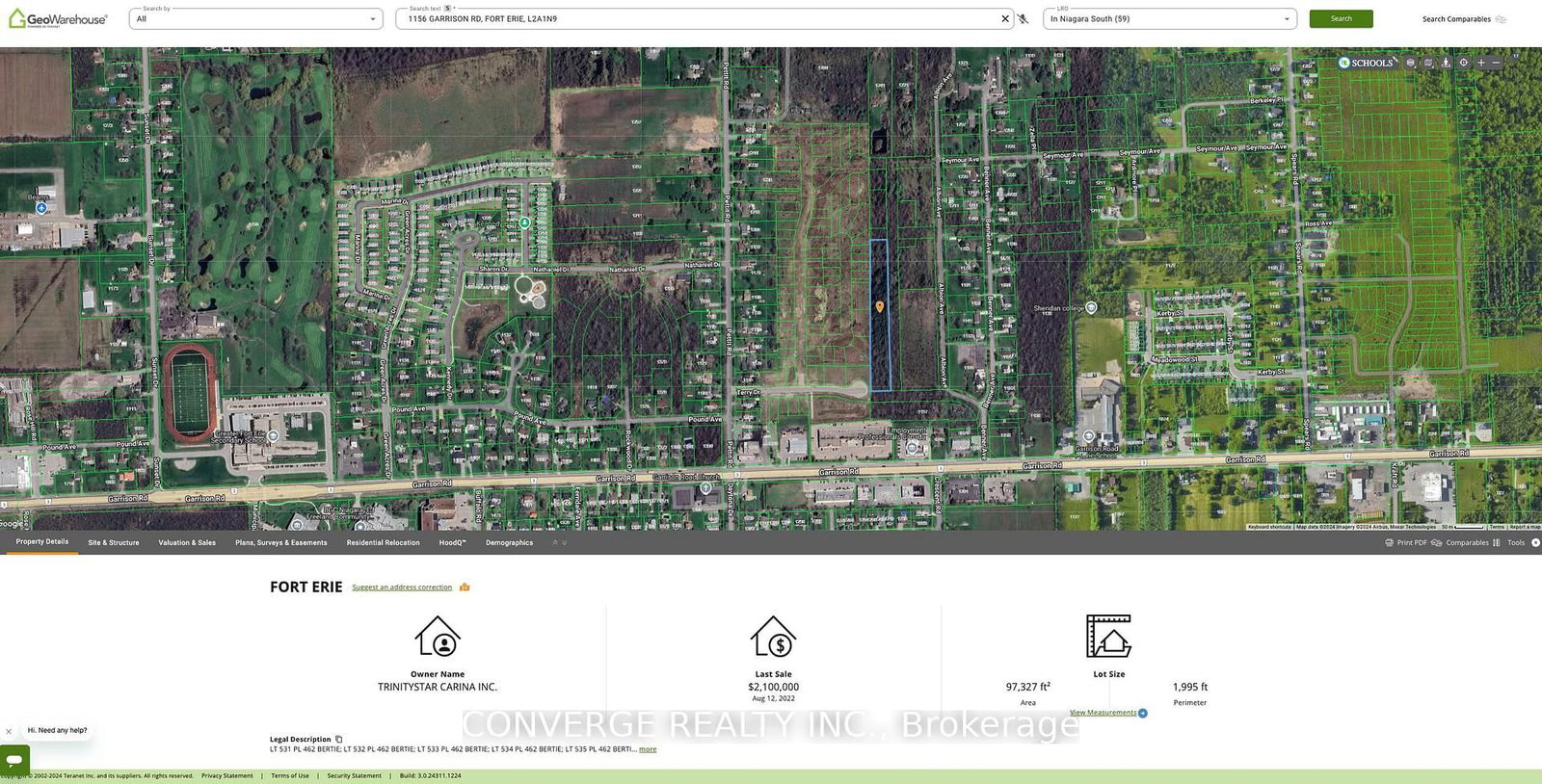Clear the address search text

(1005, 18)
